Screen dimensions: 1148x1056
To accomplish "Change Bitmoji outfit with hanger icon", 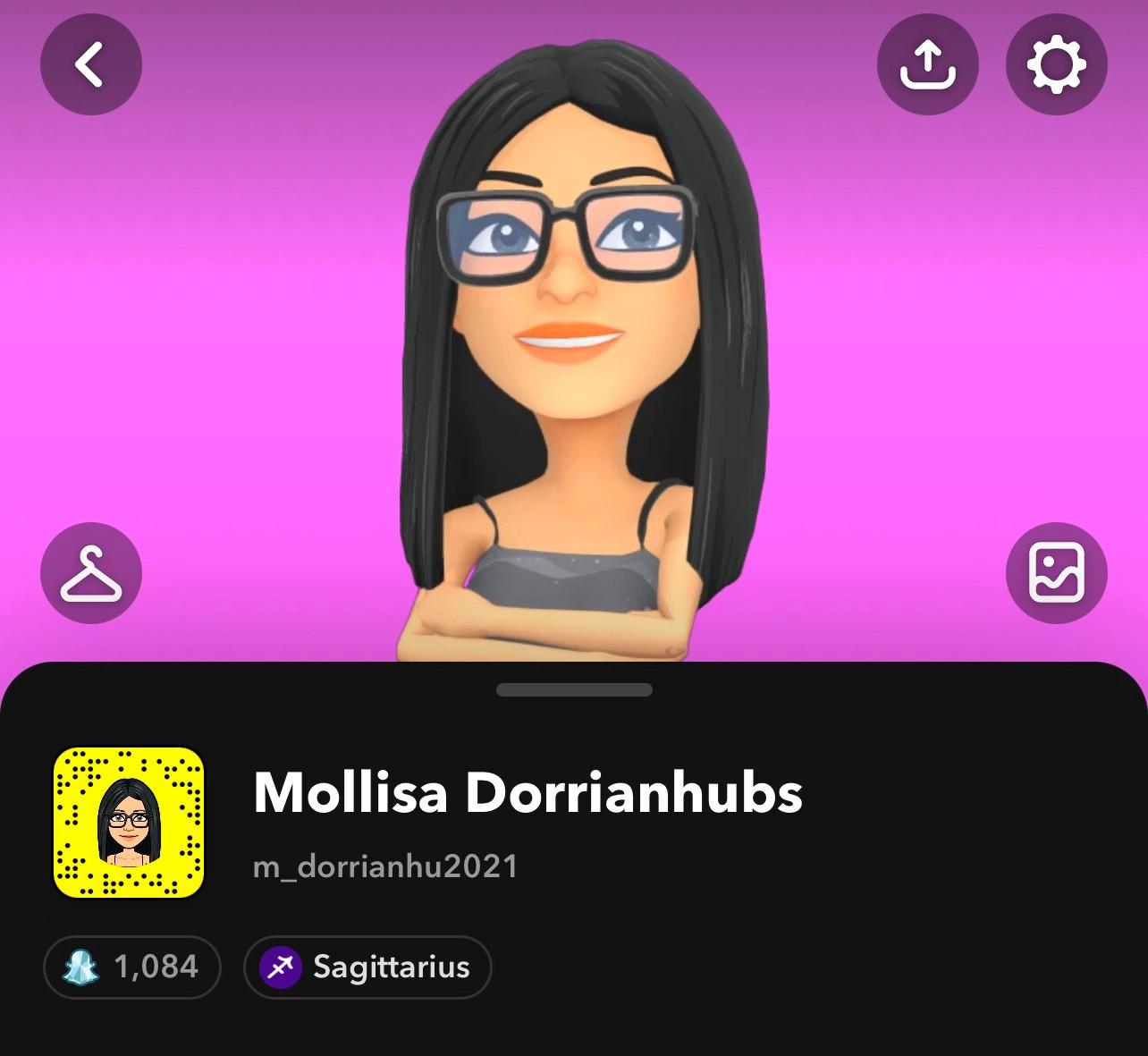I will tap(90, 573).
